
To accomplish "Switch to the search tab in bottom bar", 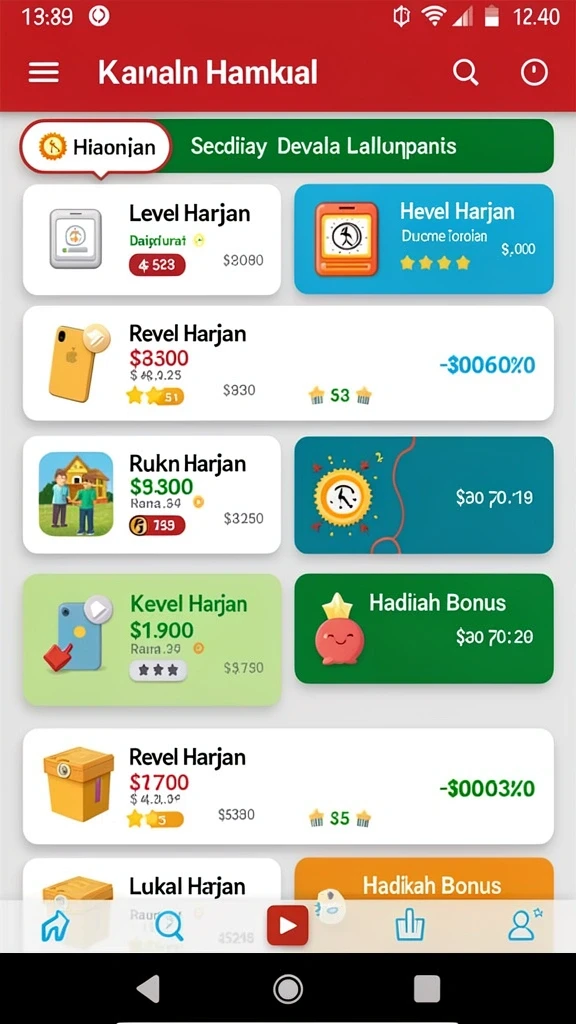I will pos(168,926).
